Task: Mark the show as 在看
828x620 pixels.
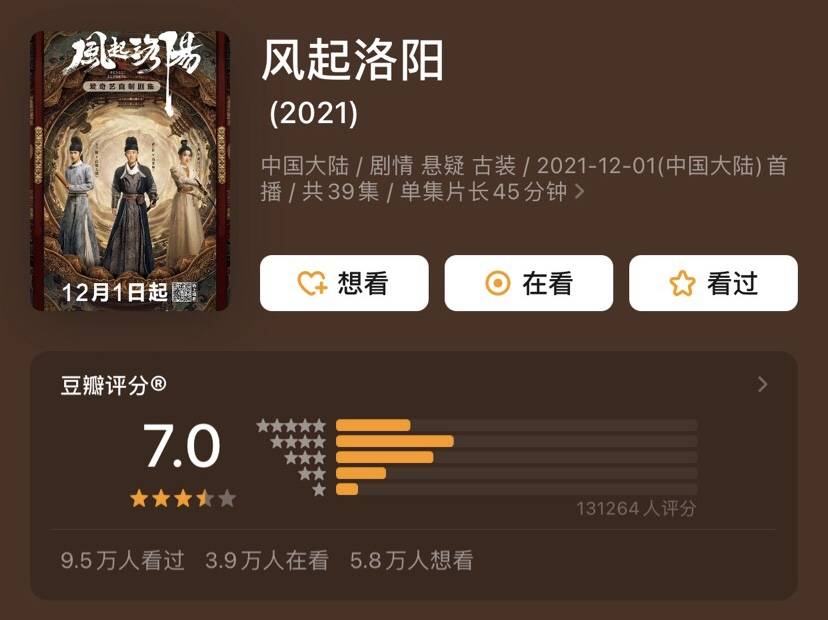Action: 528,283
